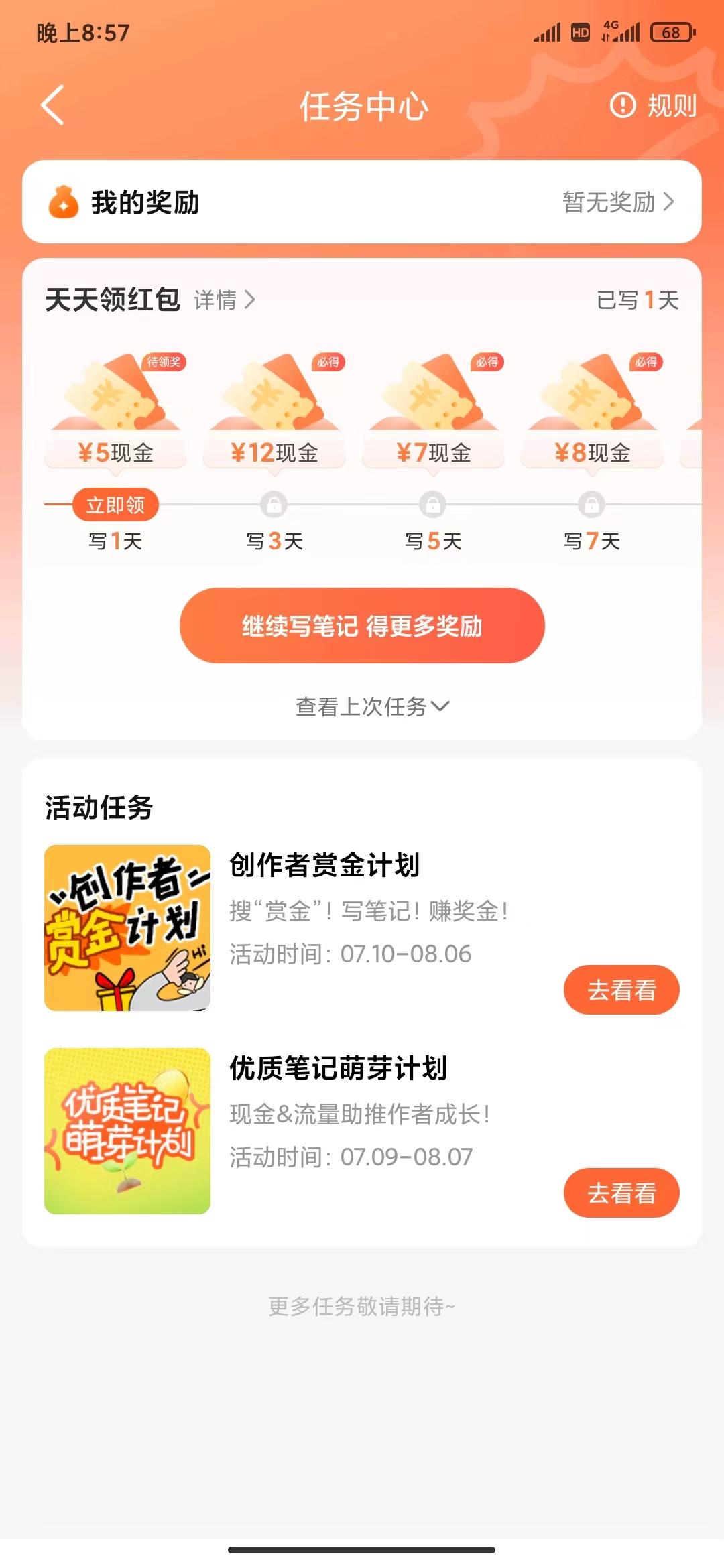Open the 优质笔记萌芽计划 banner image
The width and height of the screenshot is (724, 1568).
point(127,1130)
